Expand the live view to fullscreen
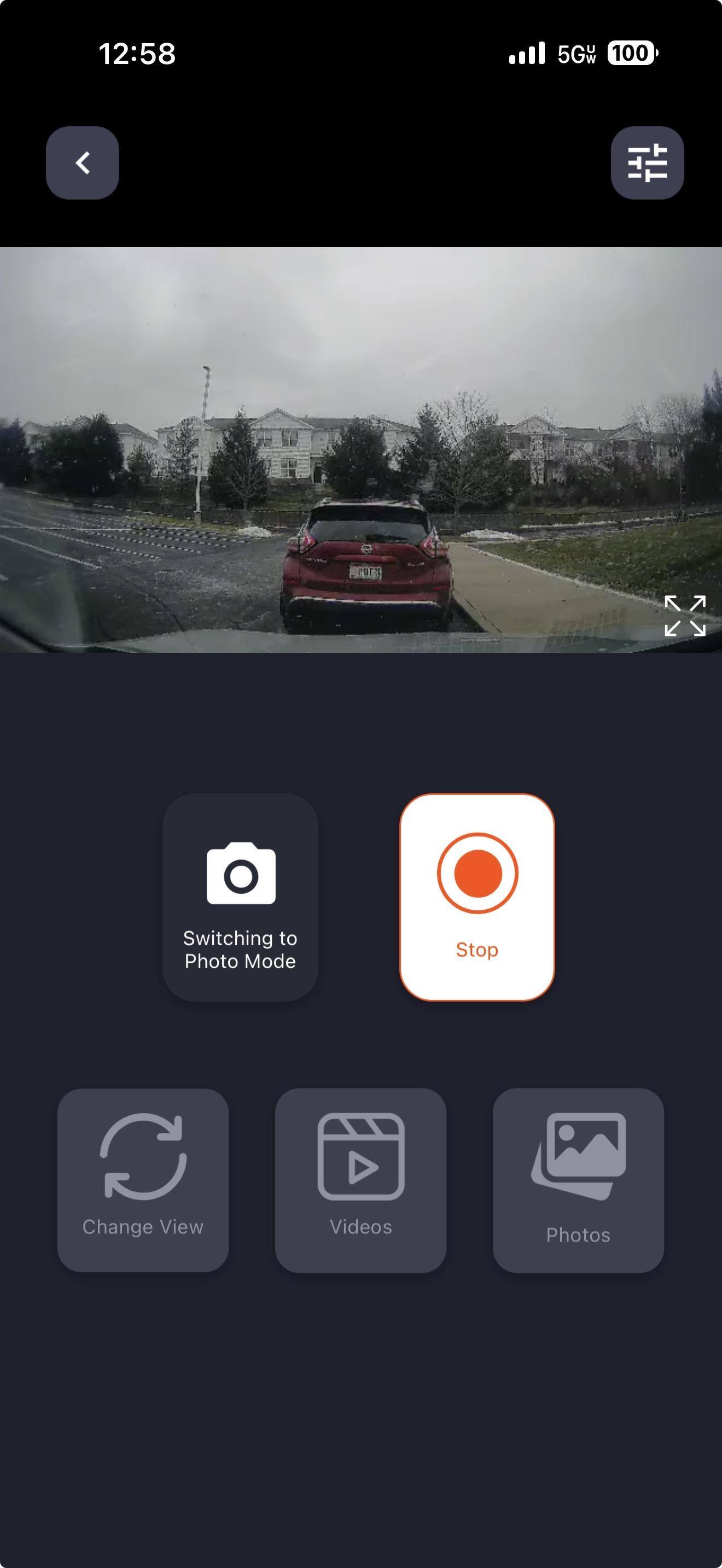The width and height of the screenshot is (722, 1568). [x=685, y=616]
